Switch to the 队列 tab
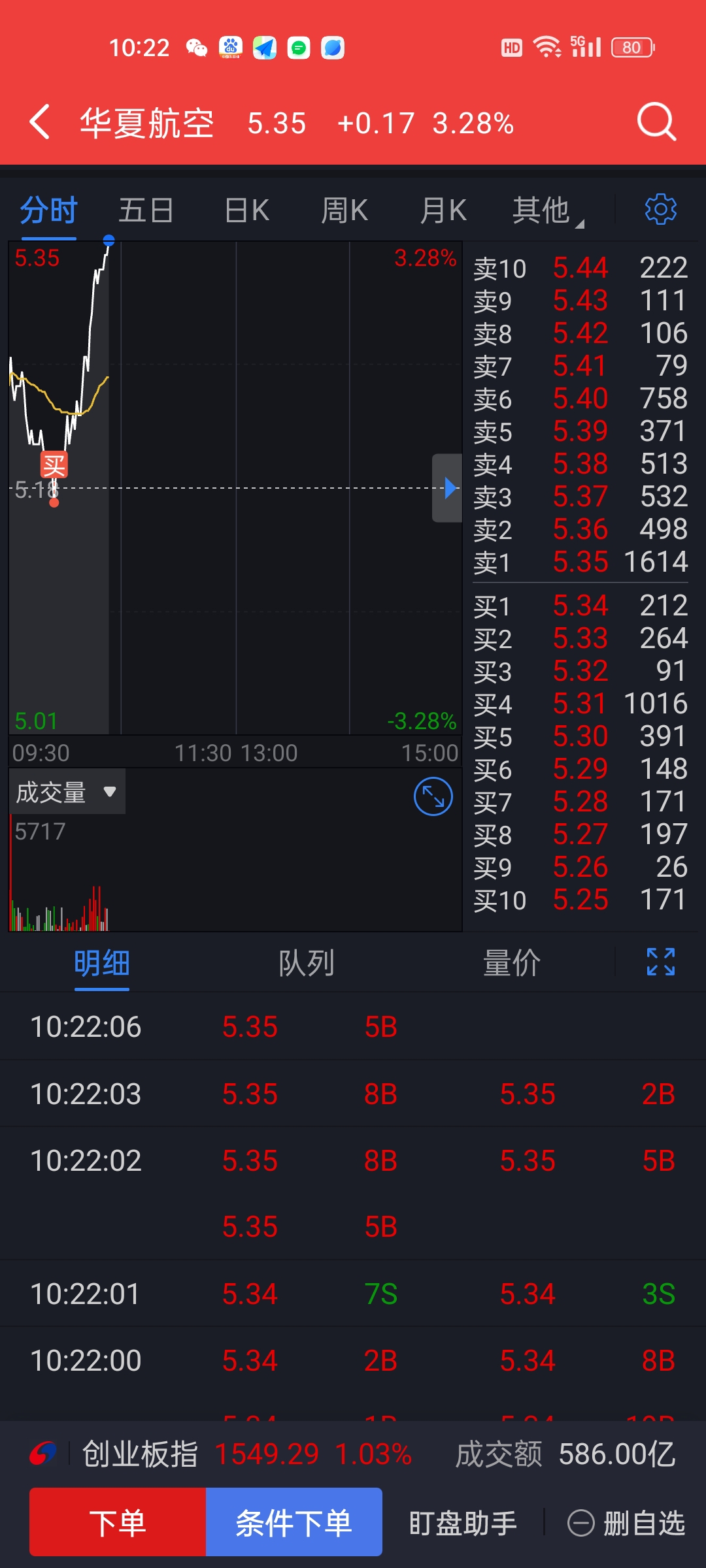 pos(306,963)
